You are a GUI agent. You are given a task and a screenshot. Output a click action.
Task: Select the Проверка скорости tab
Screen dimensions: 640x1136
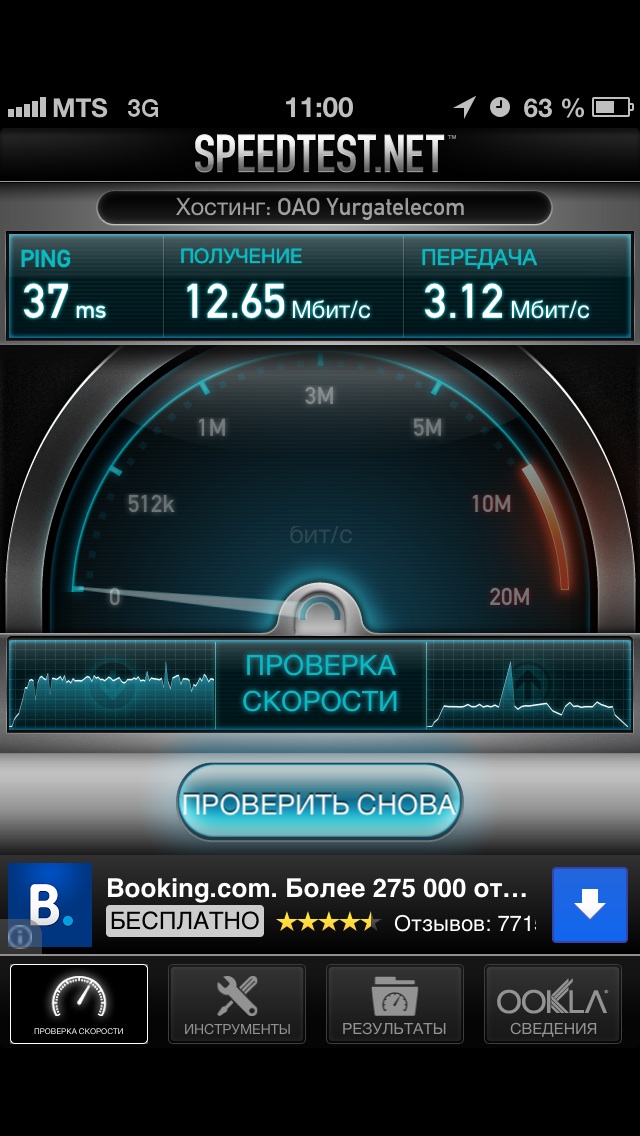click(79, 1004)
